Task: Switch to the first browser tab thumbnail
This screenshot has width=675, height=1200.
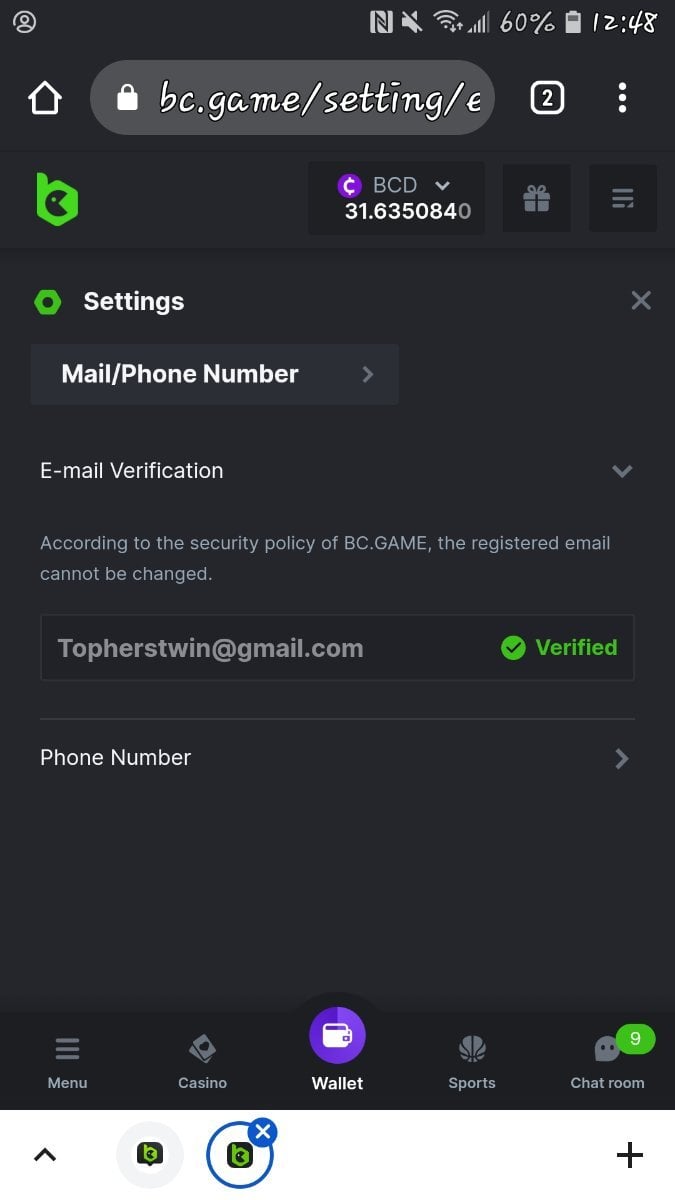Action: point(150,1155)
